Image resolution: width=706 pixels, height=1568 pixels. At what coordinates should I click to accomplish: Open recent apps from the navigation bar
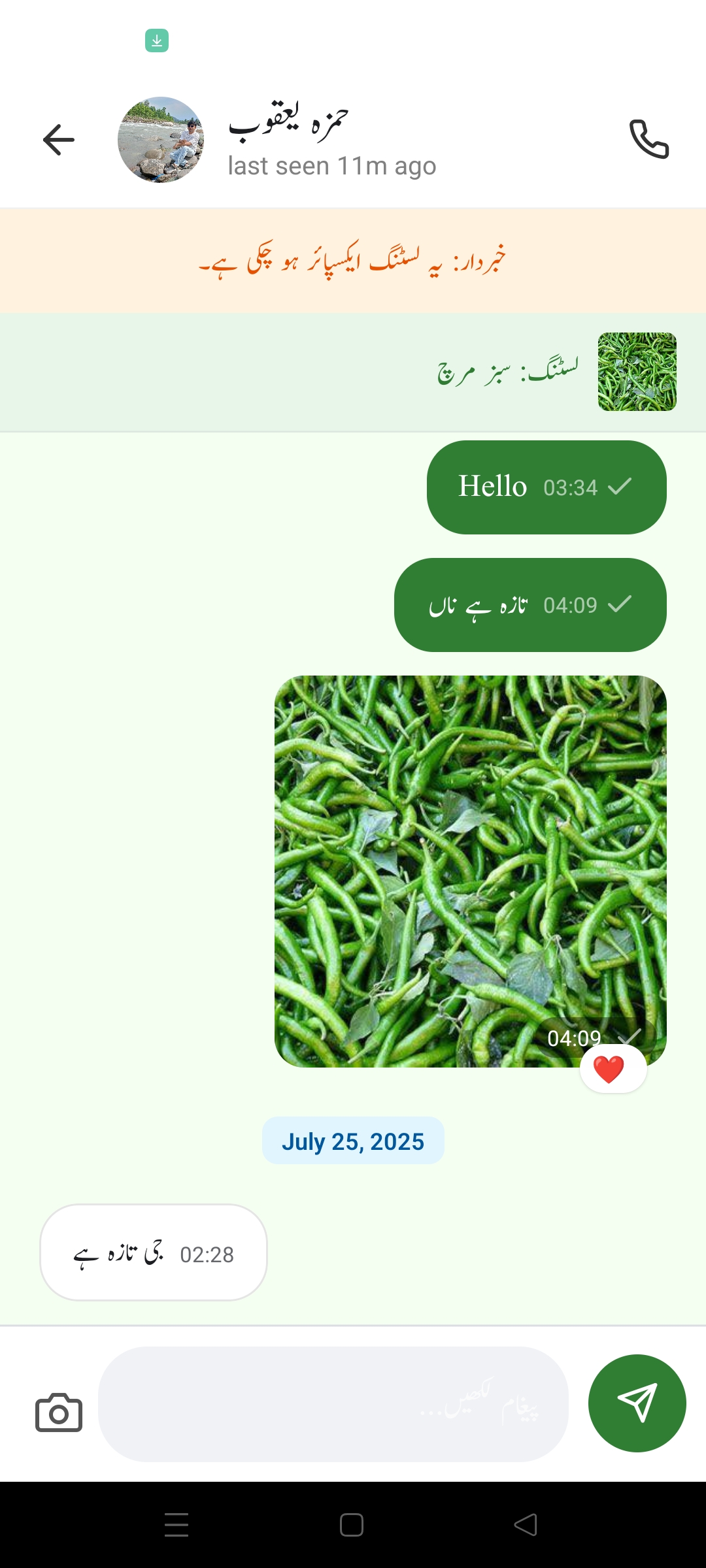point(176,1525)
